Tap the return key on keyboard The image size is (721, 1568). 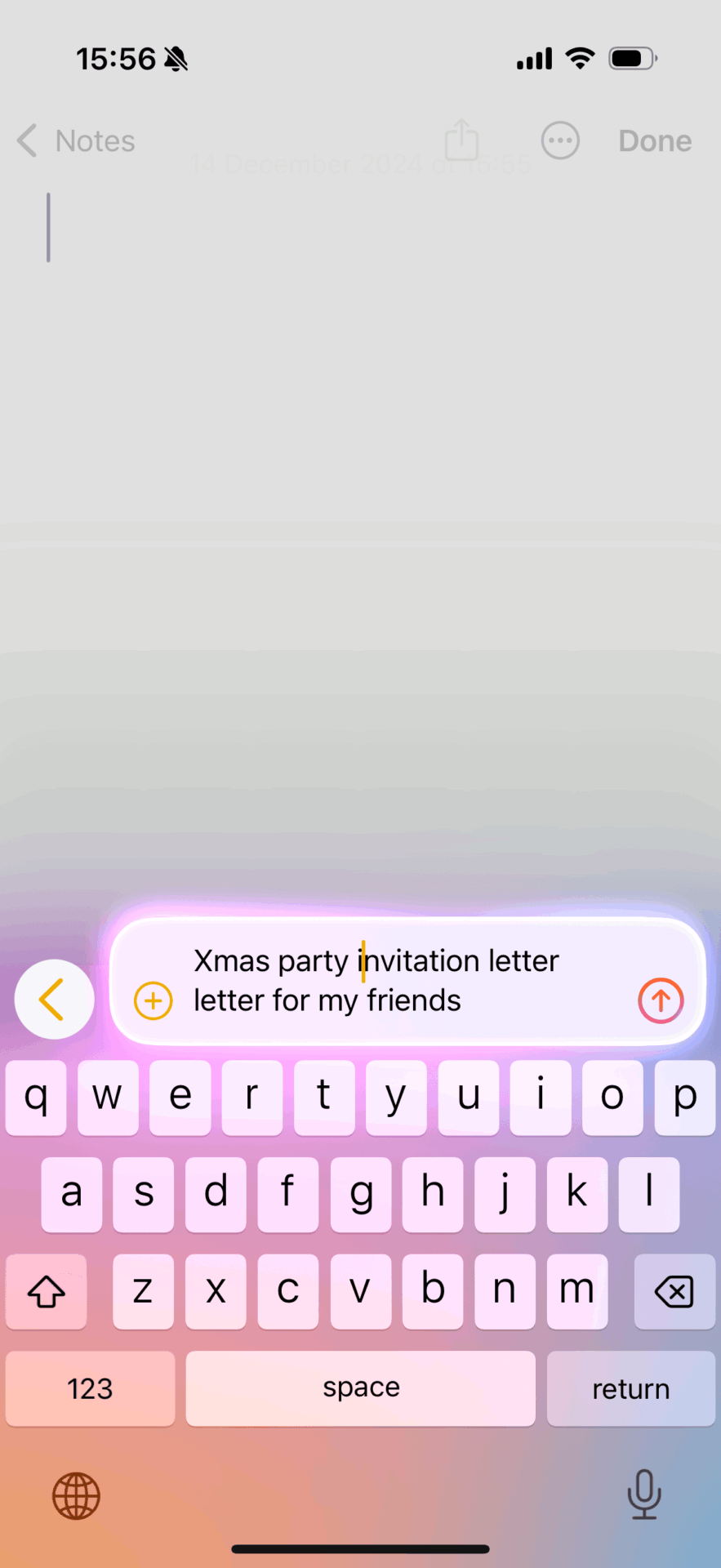[630, 1388]
